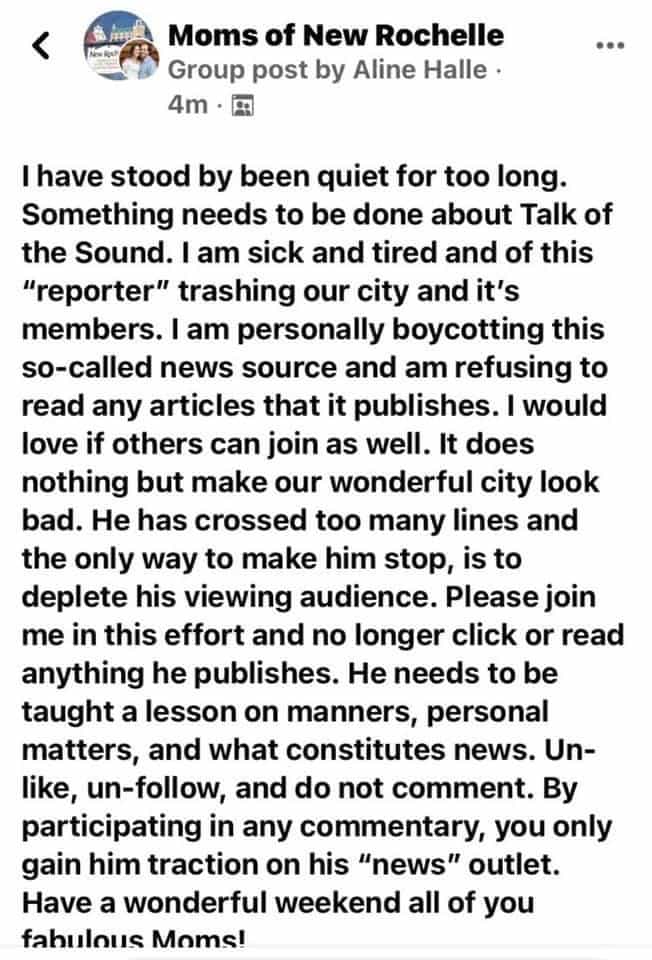Viewport: 652px width, 960px height.
Task: Go back using the back arrow
Action: [42, 45]
